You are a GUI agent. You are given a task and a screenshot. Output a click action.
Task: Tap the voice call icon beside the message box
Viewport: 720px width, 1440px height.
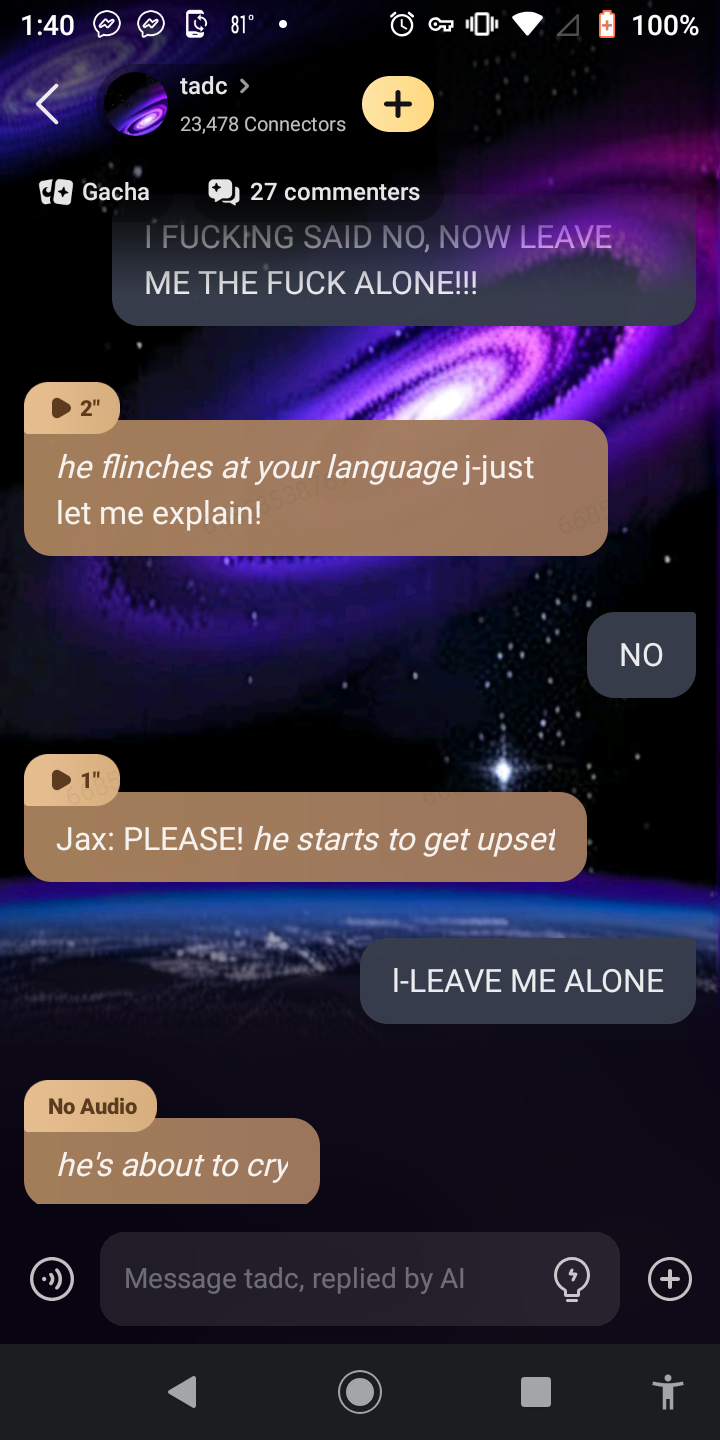point(52,1279)
